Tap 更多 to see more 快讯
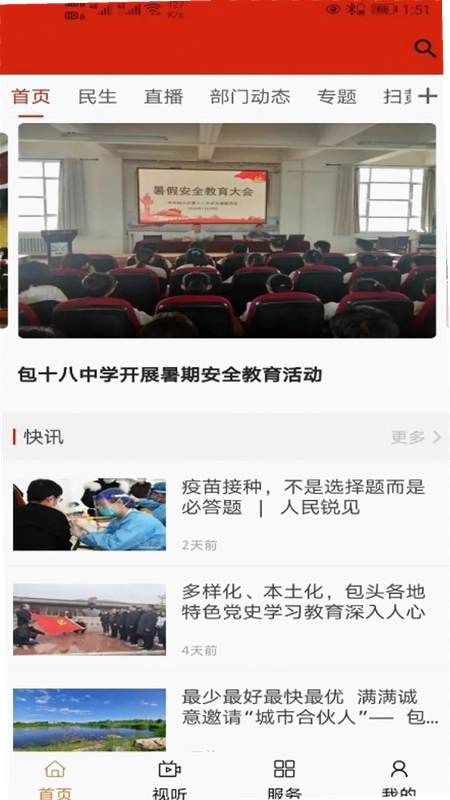 tap(416, 437)
